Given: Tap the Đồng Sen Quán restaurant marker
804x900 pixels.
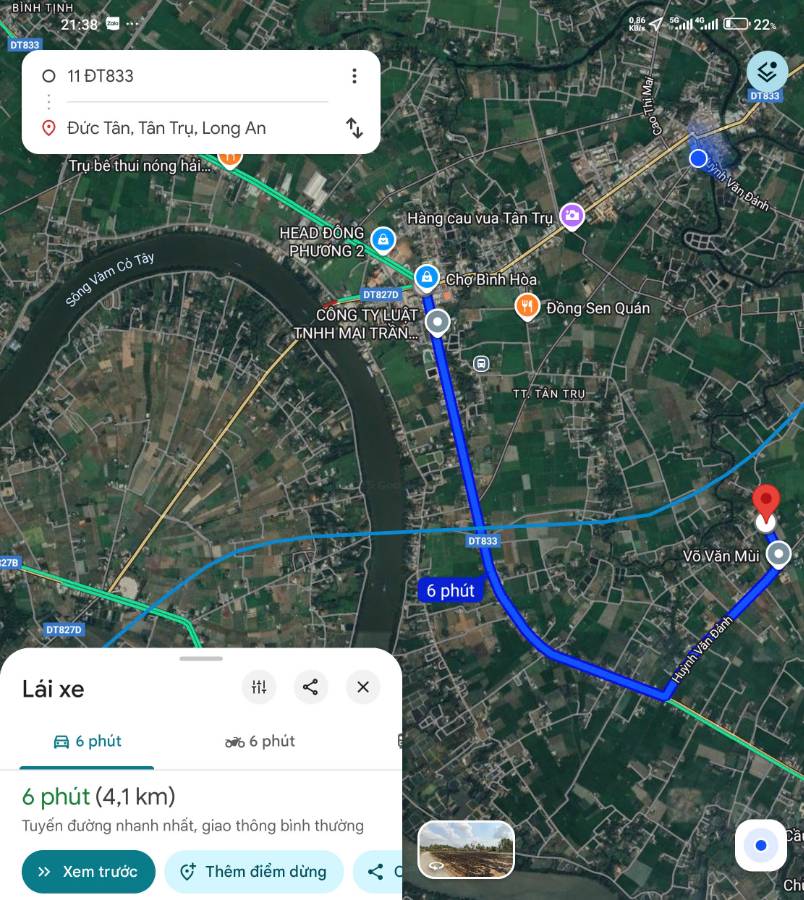Looking at the screenshot, I should (x=527, y=306).
